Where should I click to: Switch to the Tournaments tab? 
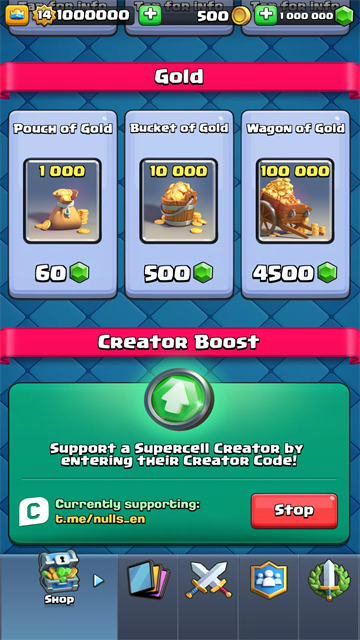pos(329,579)
